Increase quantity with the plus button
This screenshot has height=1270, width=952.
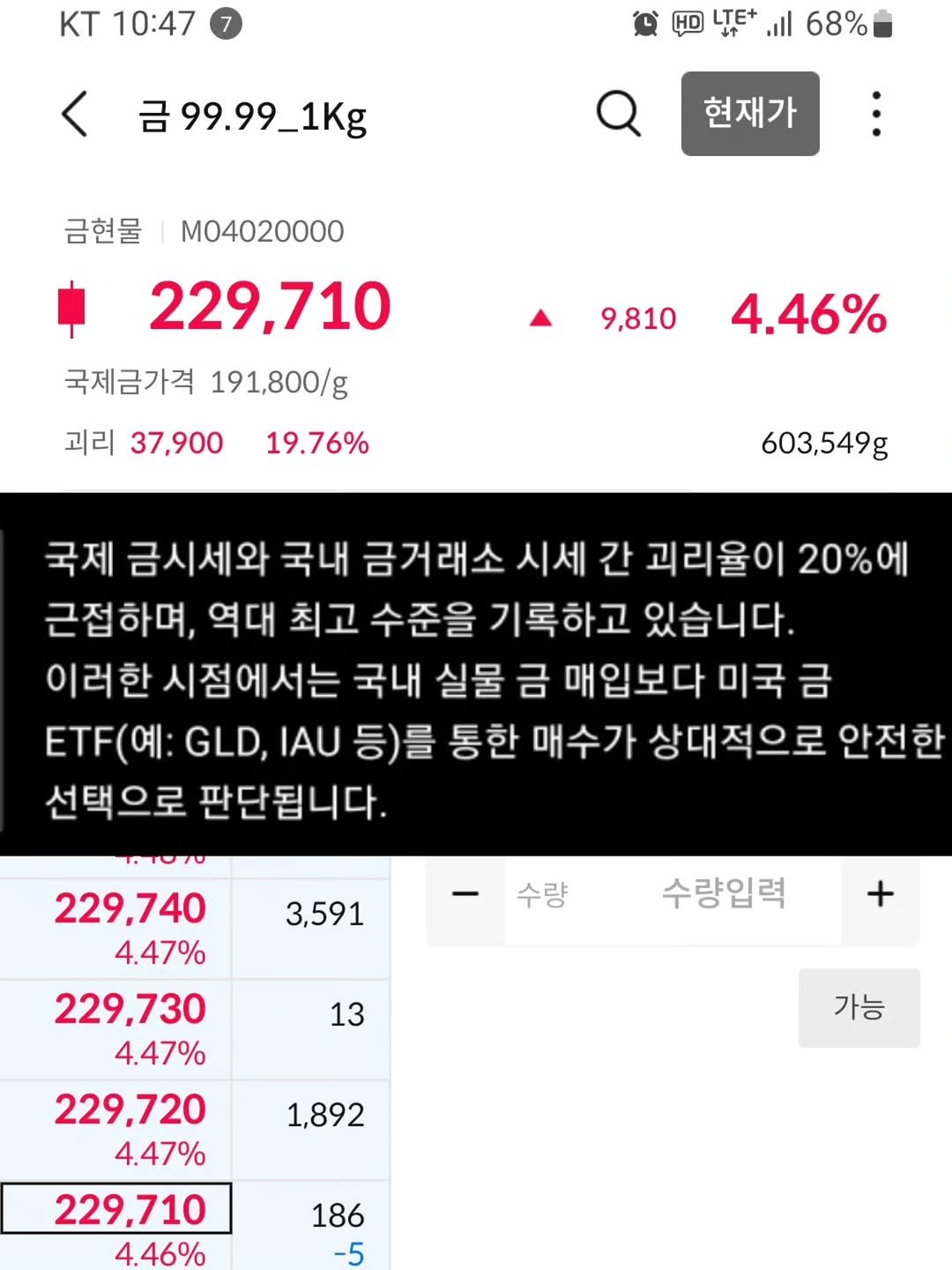click(880, 894)
